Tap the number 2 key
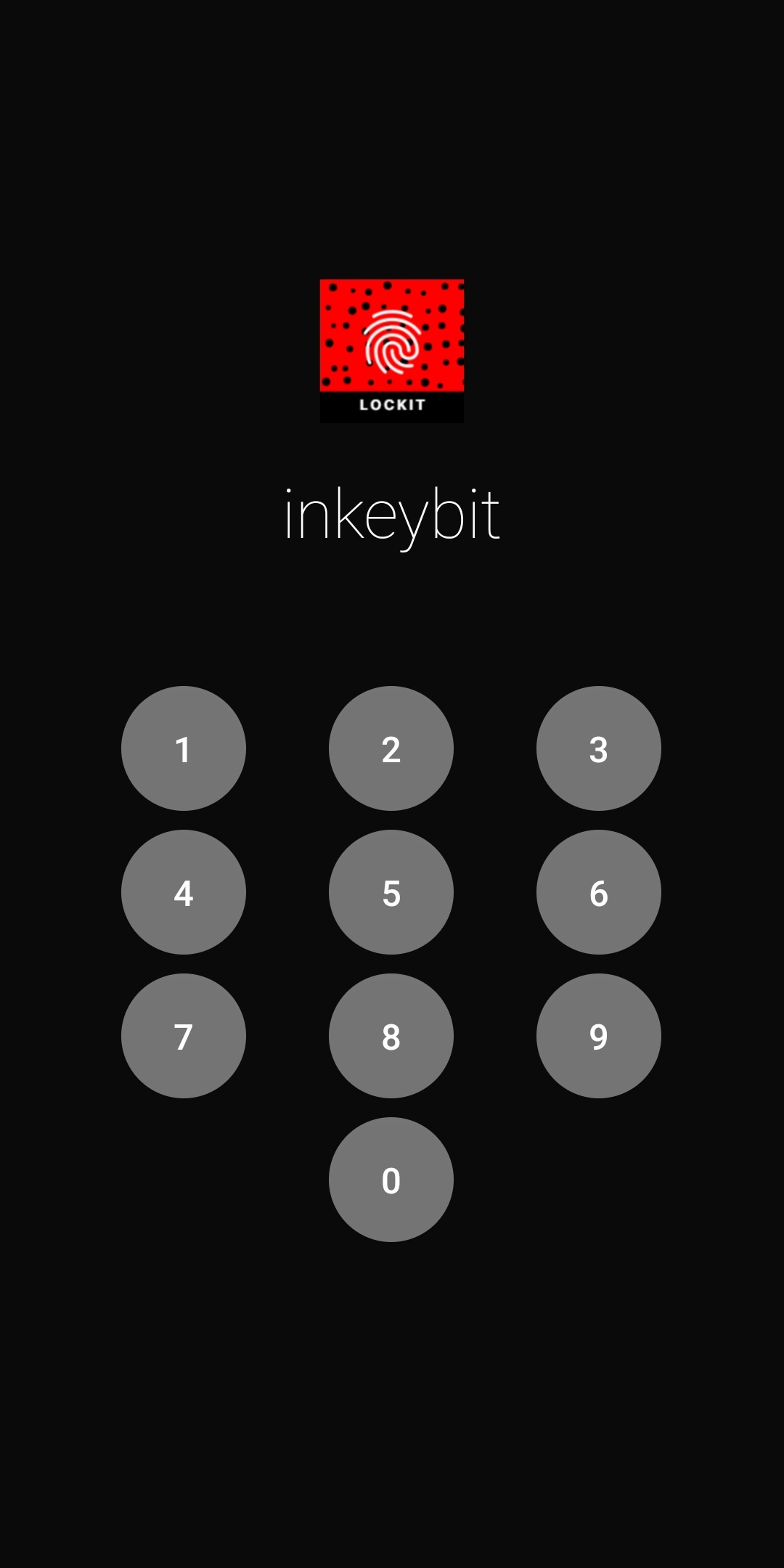Screen dimensions: 784x1568 tap(391, 748)
